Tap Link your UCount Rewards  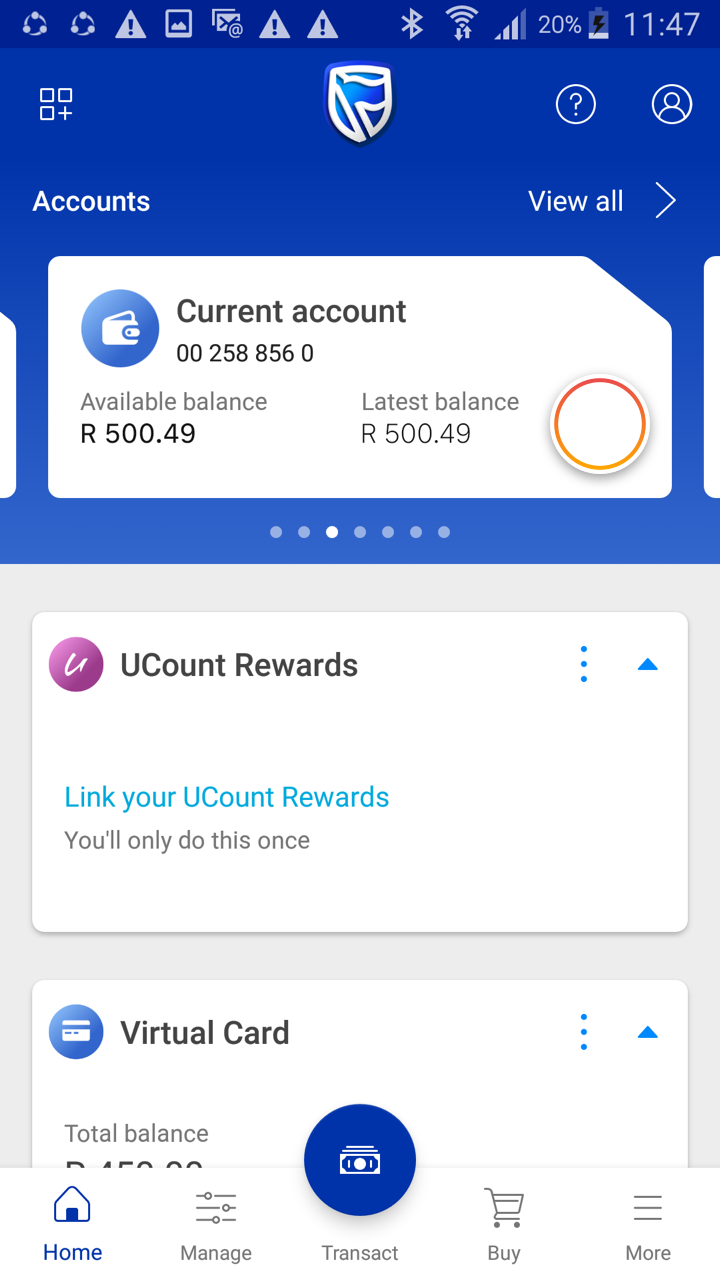[226, 797]
